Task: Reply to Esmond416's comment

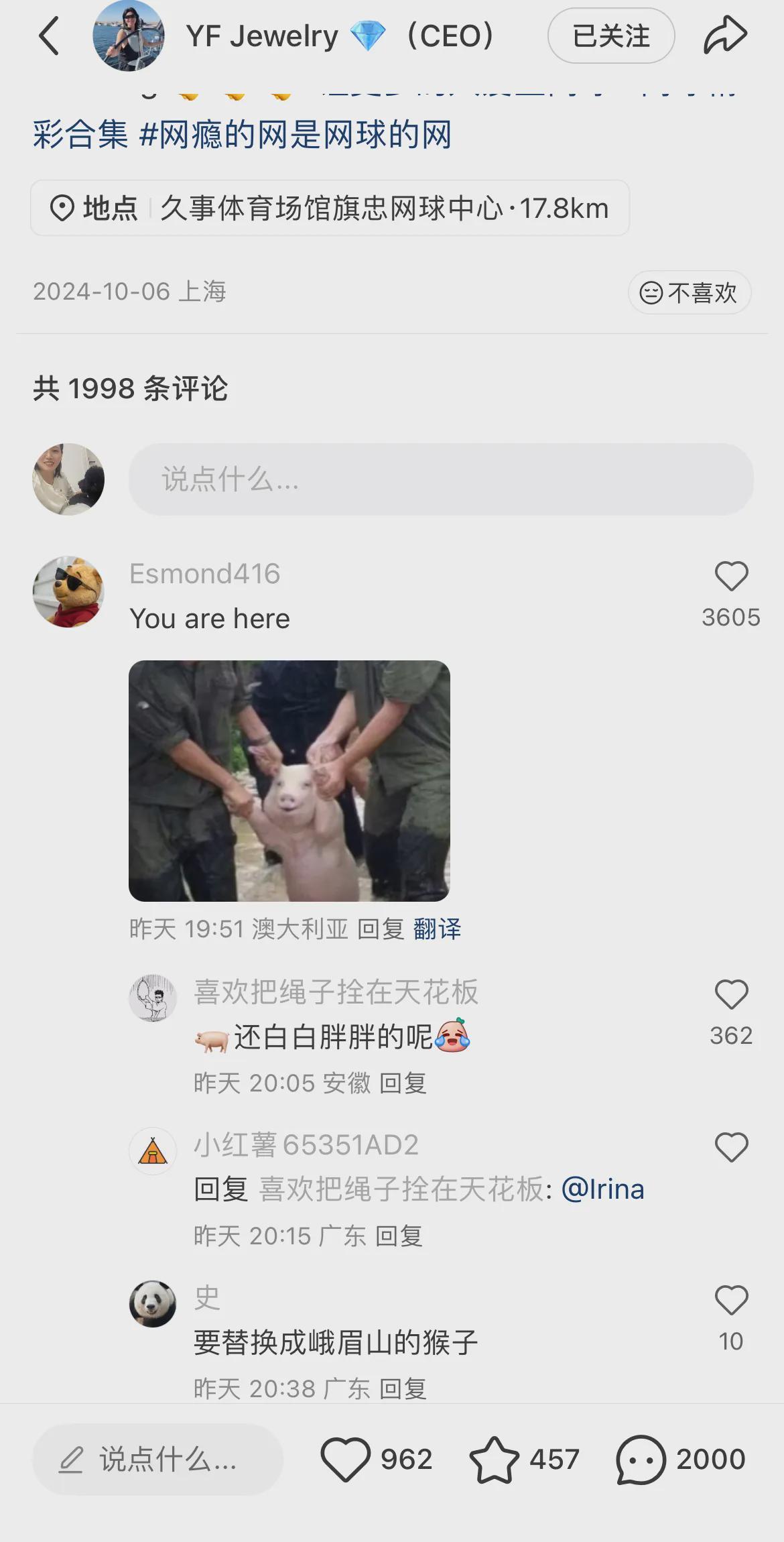Action: pyautogui.click(x=381, y=929)
